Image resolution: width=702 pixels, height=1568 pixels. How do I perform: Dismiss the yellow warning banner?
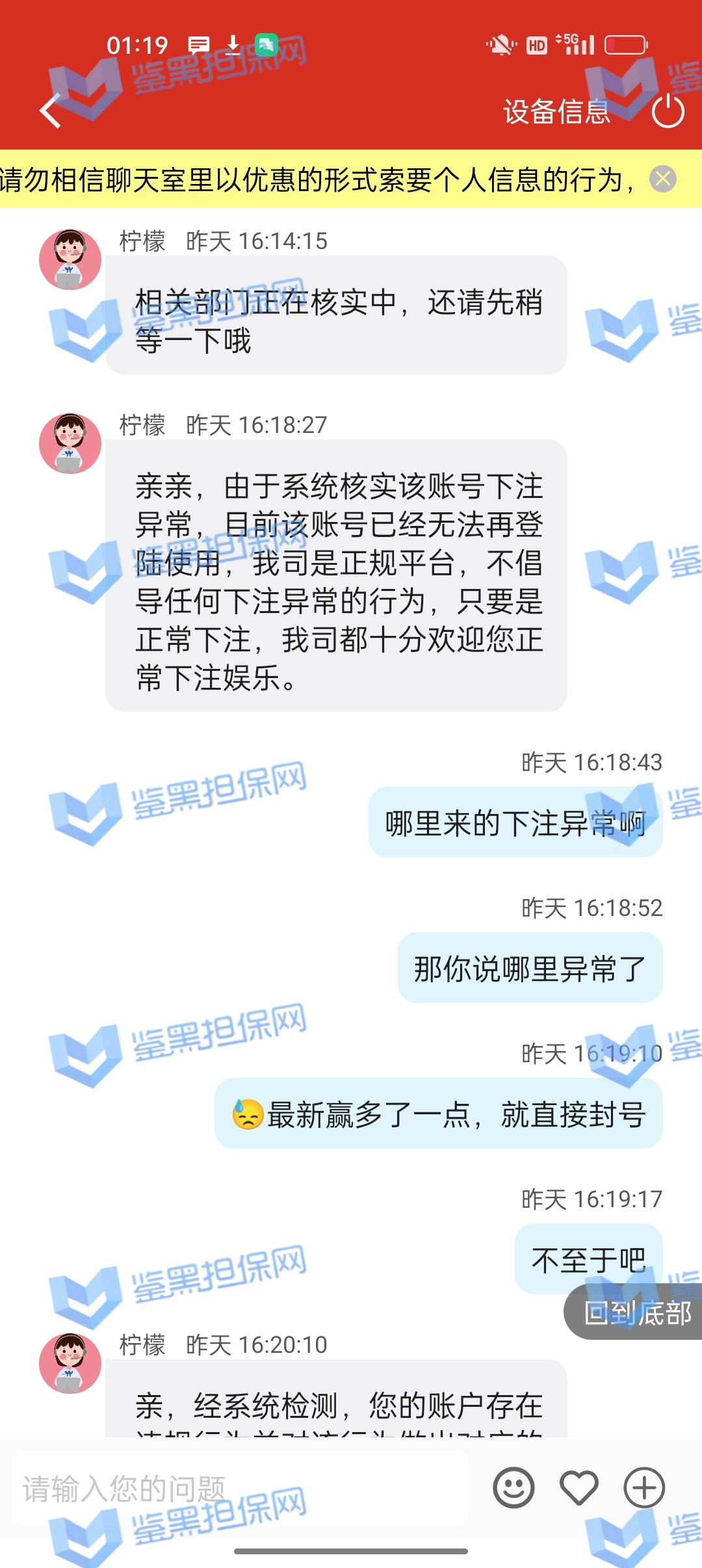click(x=663, y=179)
